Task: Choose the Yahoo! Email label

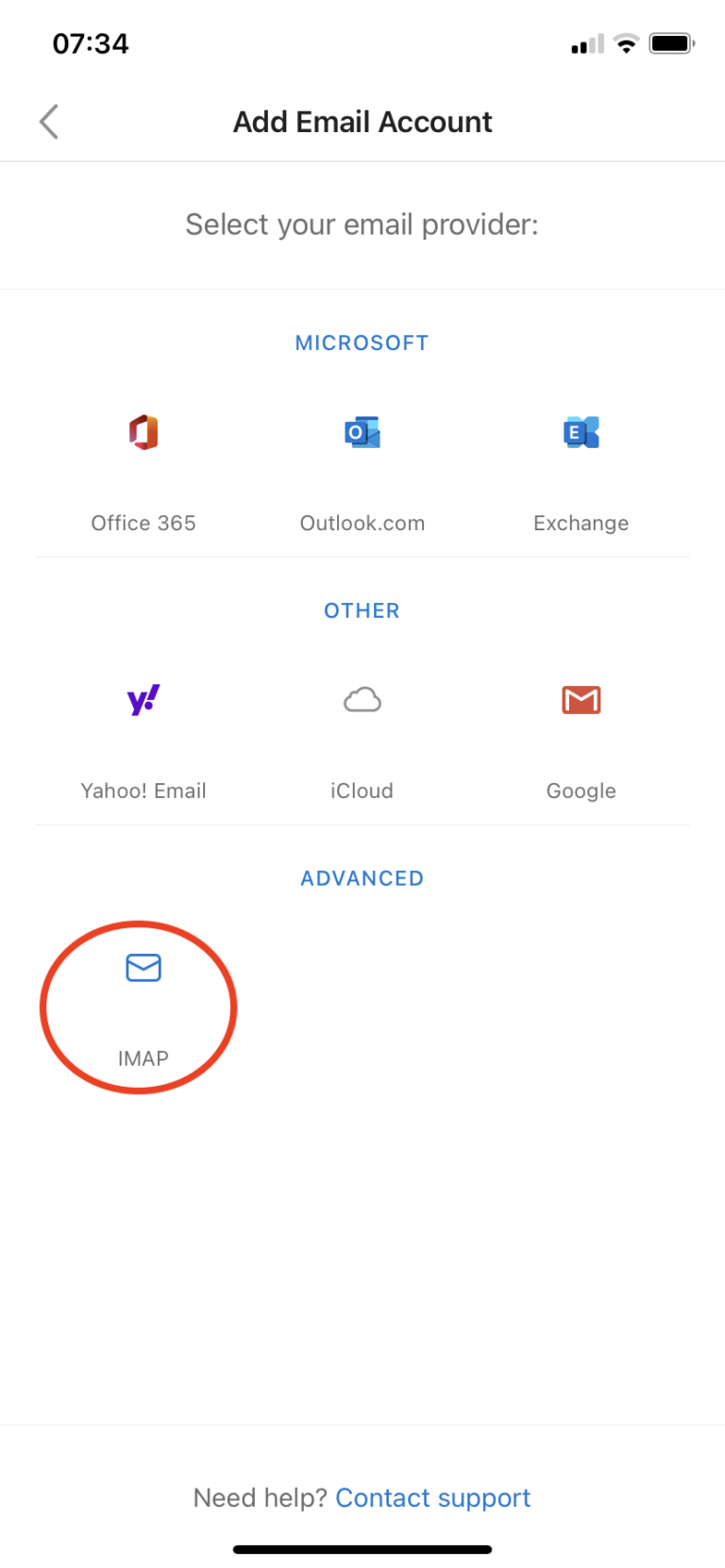Action: point(143,791)
